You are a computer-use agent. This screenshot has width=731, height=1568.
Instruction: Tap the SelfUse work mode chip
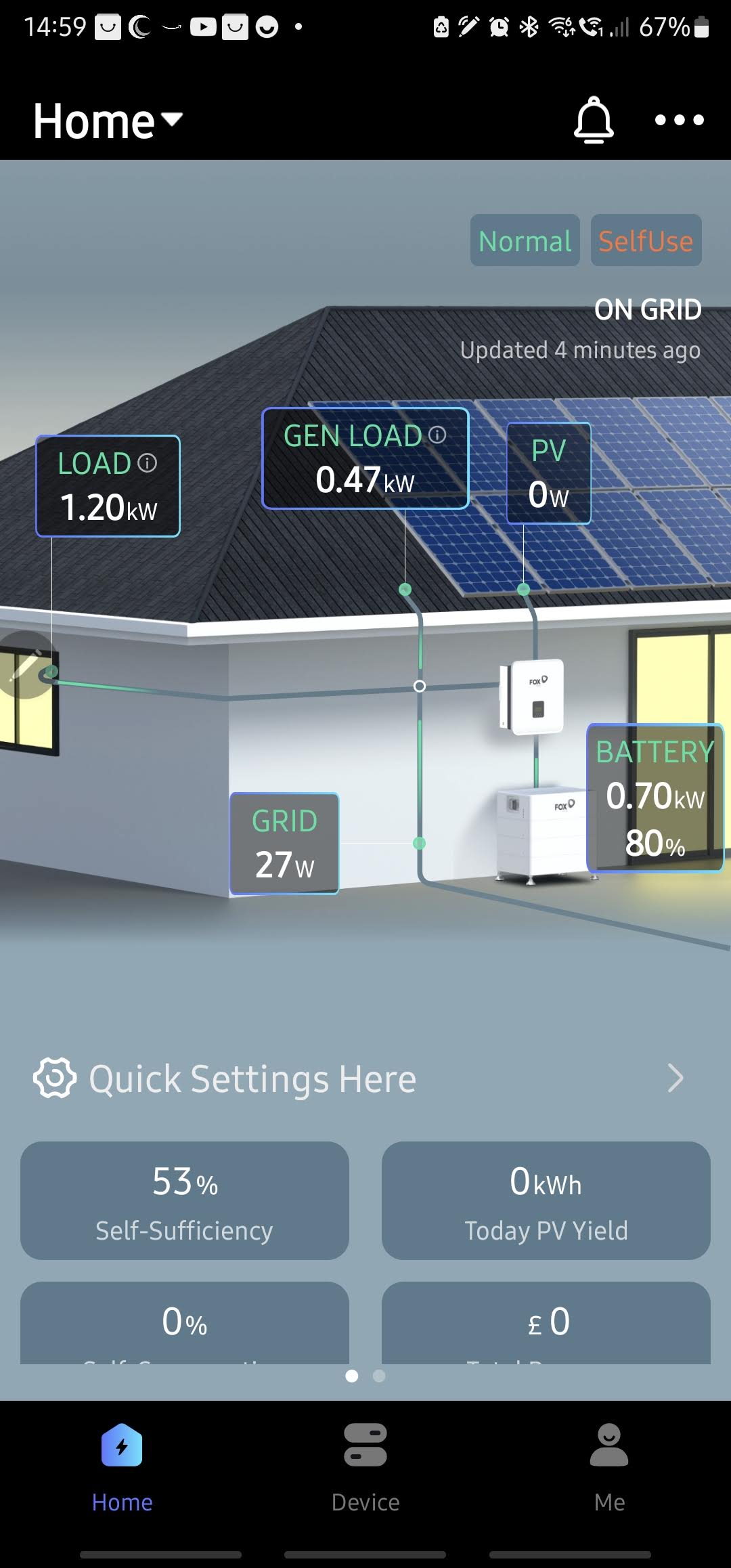[646, 241]
